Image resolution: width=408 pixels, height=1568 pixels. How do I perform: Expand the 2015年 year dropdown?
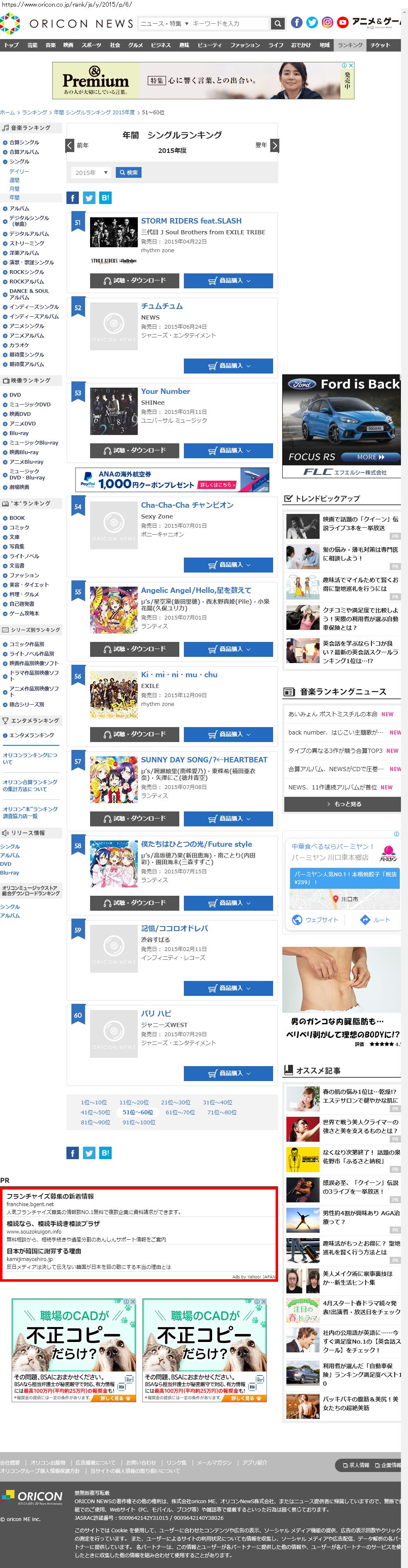tap(90, 173)
